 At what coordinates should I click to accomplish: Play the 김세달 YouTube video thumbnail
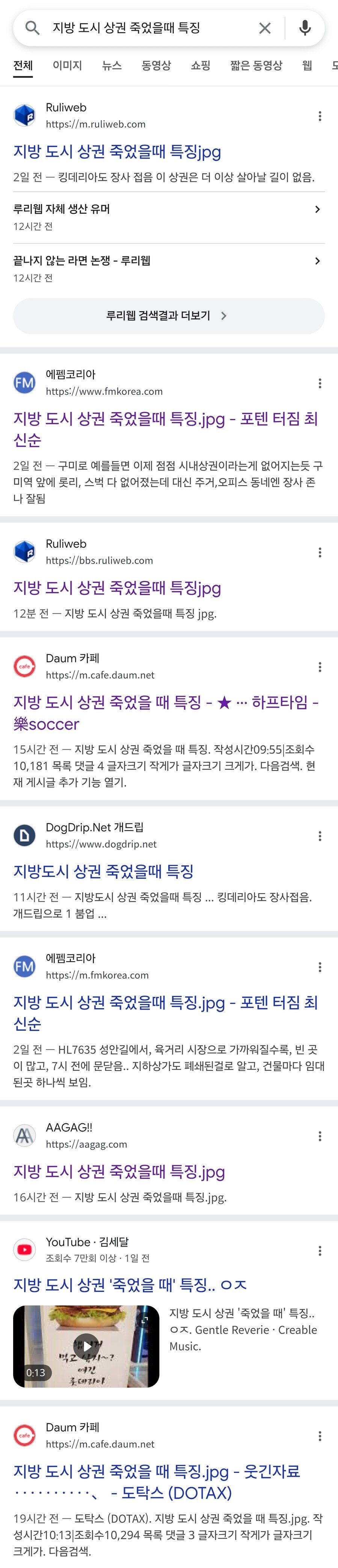(x=86, y=1345)
